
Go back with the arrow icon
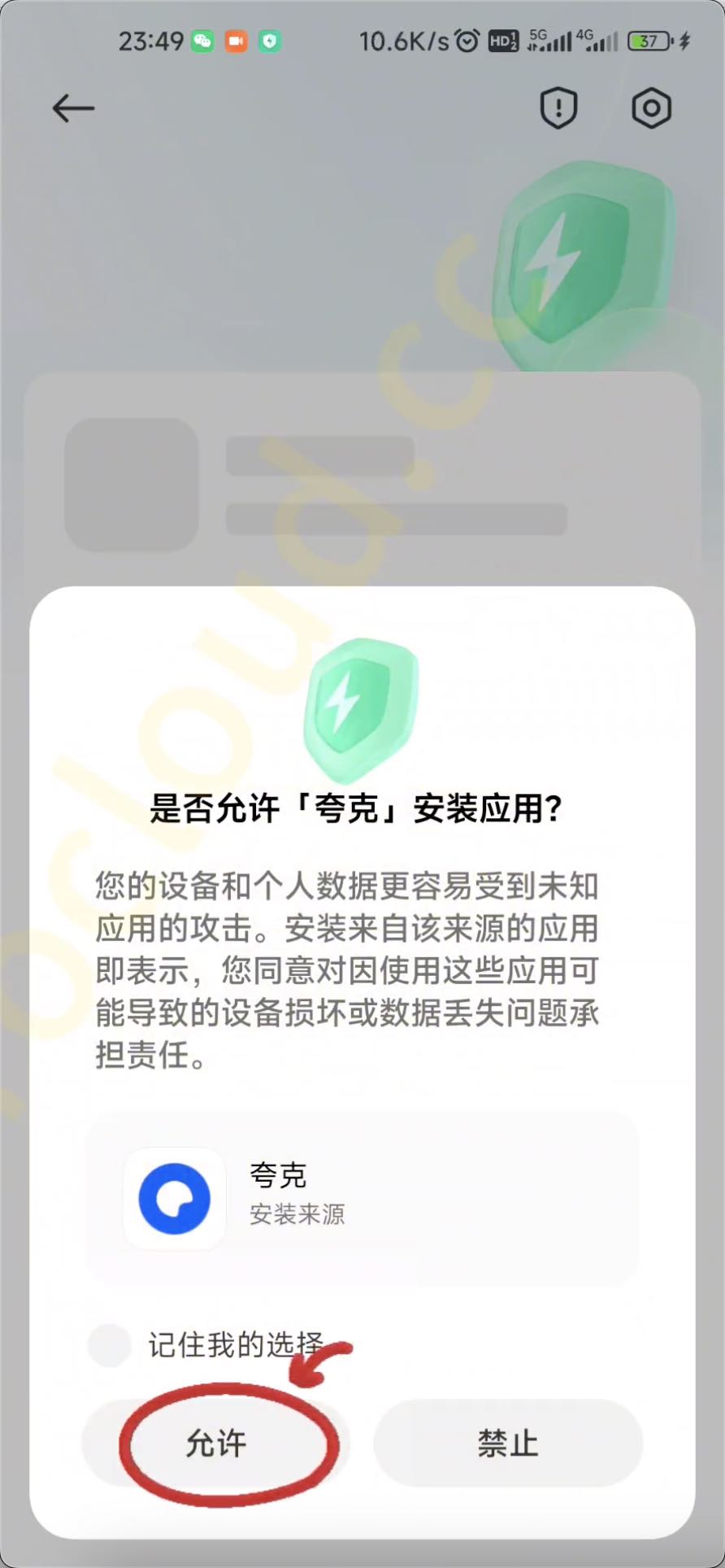(73, 108)
